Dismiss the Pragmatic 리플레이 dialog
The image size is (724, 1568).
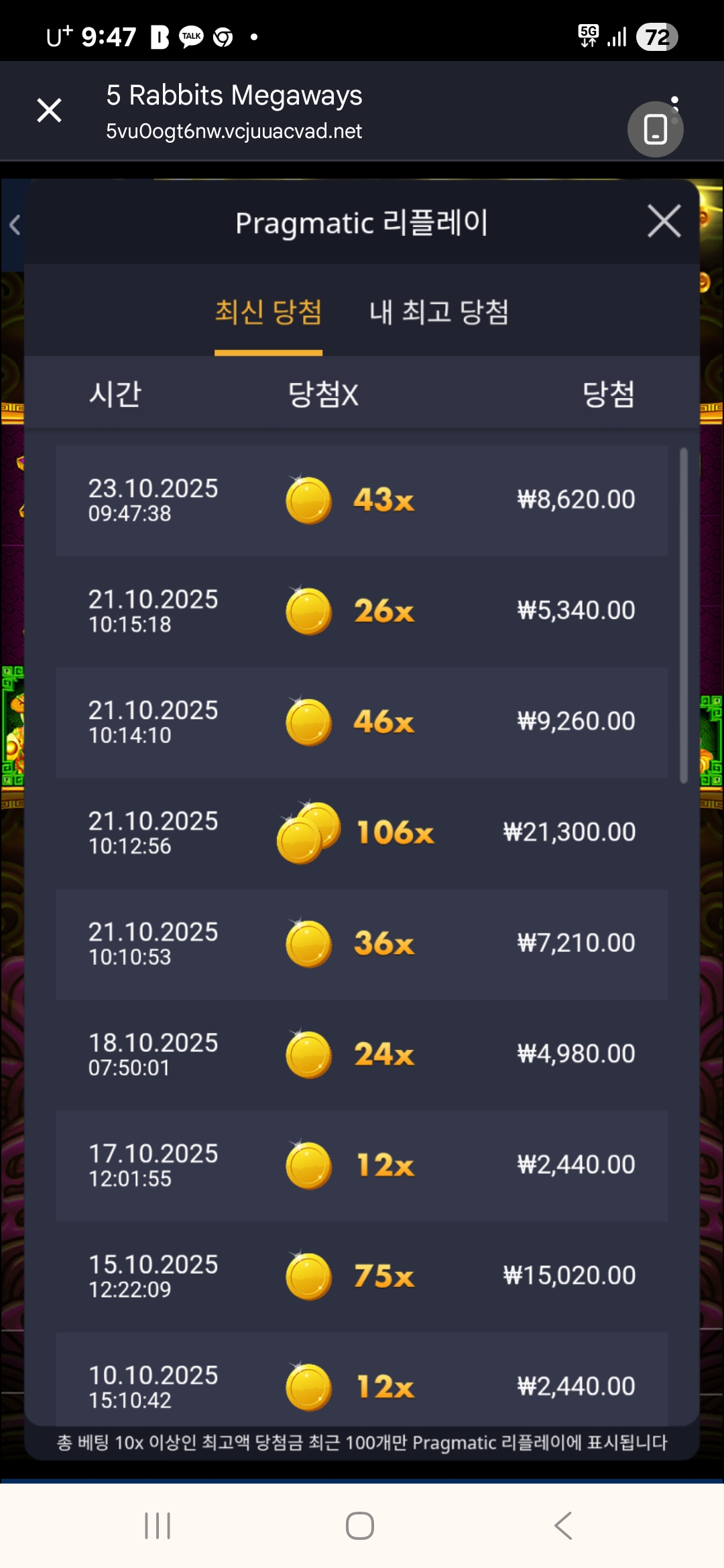tap(664, 221)
